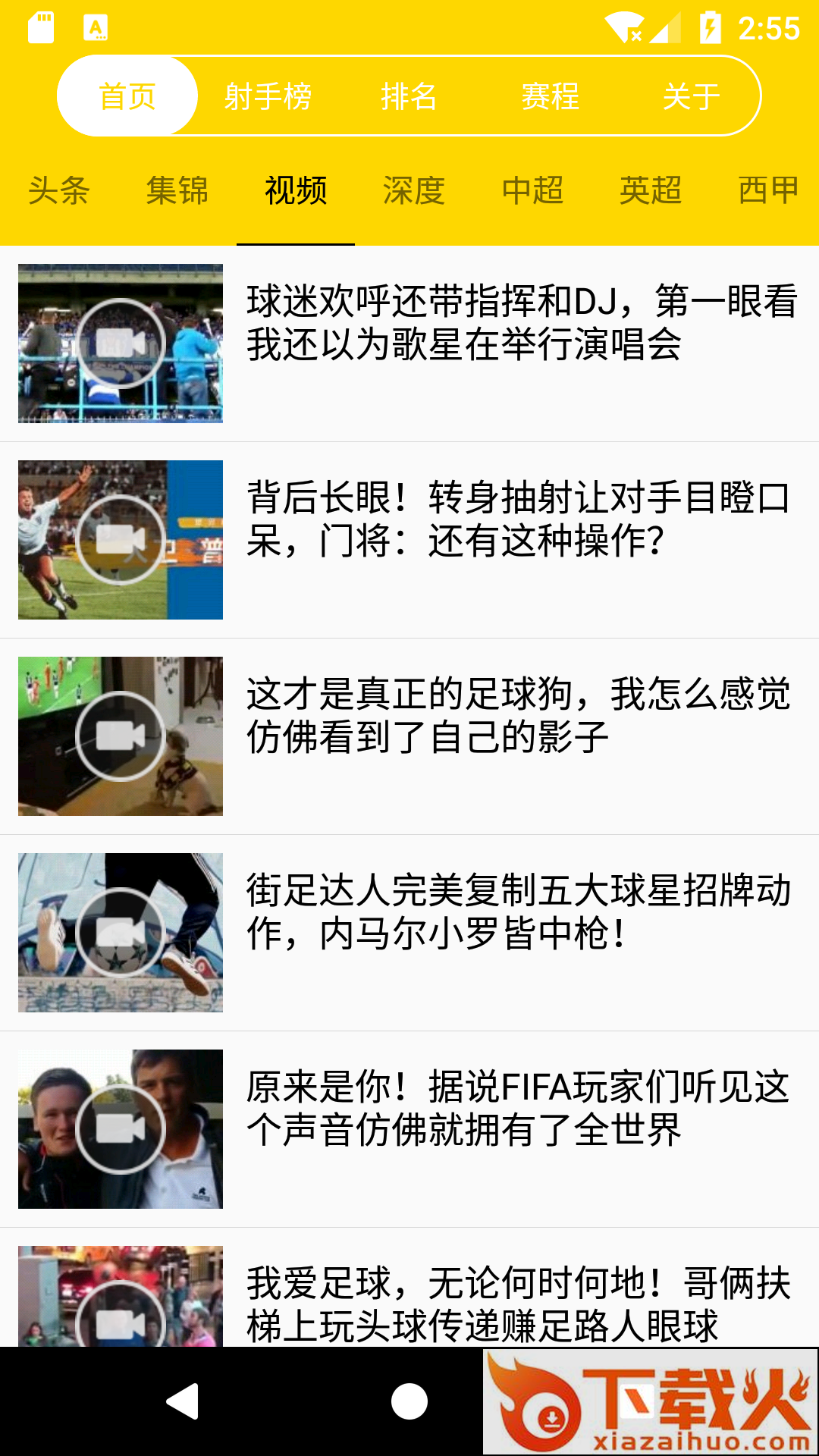Select the 关于 tab

(x=691, y=96)
